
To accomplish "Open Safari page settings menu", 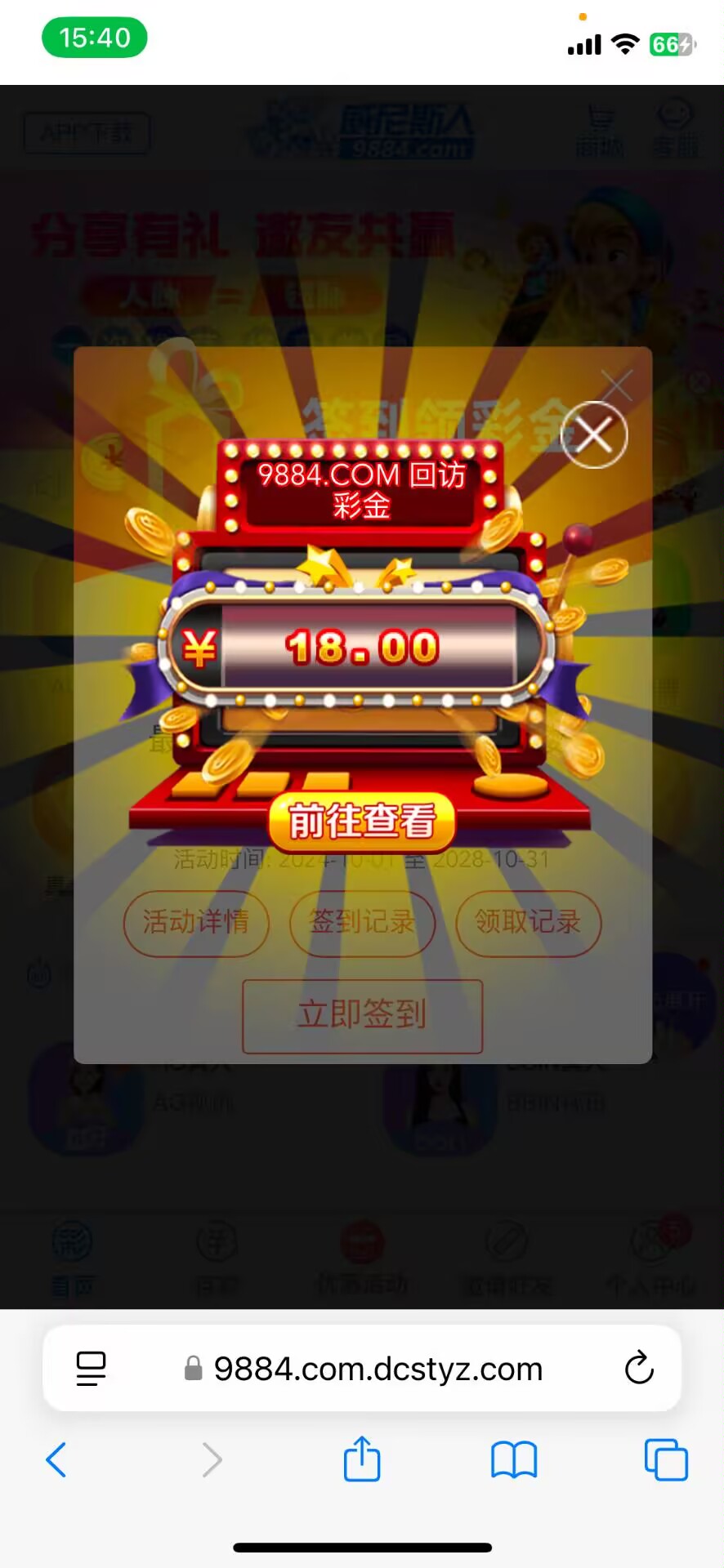I will (x=91, y=1368).
